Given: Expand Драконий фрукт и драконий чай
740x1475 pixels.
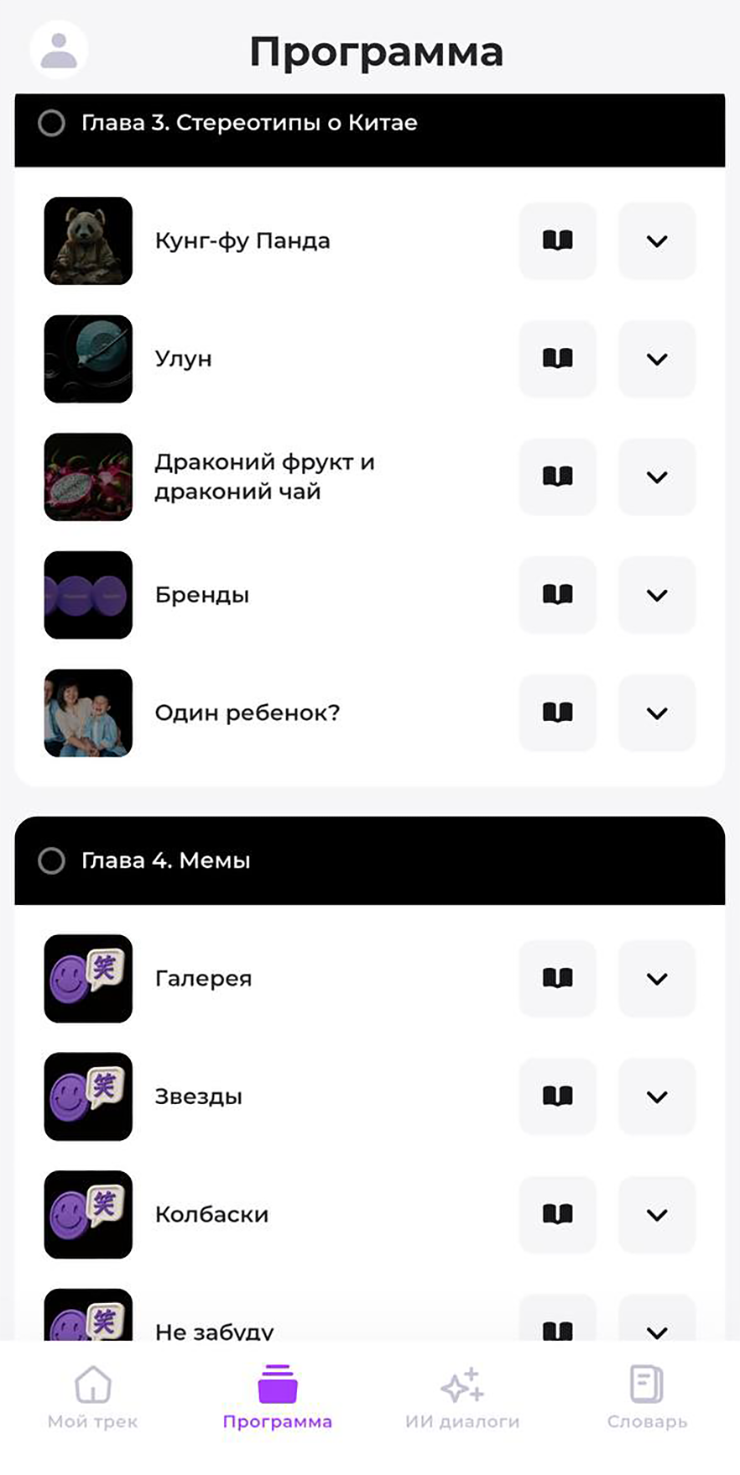Looking at the screenshot, I should click(657, 477).
